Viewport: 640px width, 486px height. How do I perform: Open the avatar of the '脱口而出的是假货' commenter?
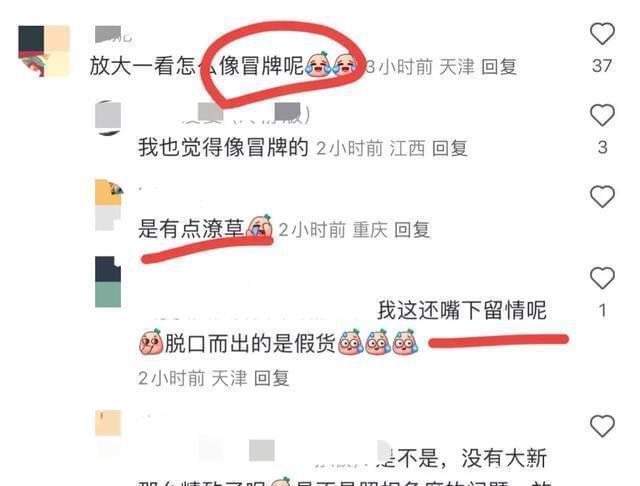click(x=108, y=281)
